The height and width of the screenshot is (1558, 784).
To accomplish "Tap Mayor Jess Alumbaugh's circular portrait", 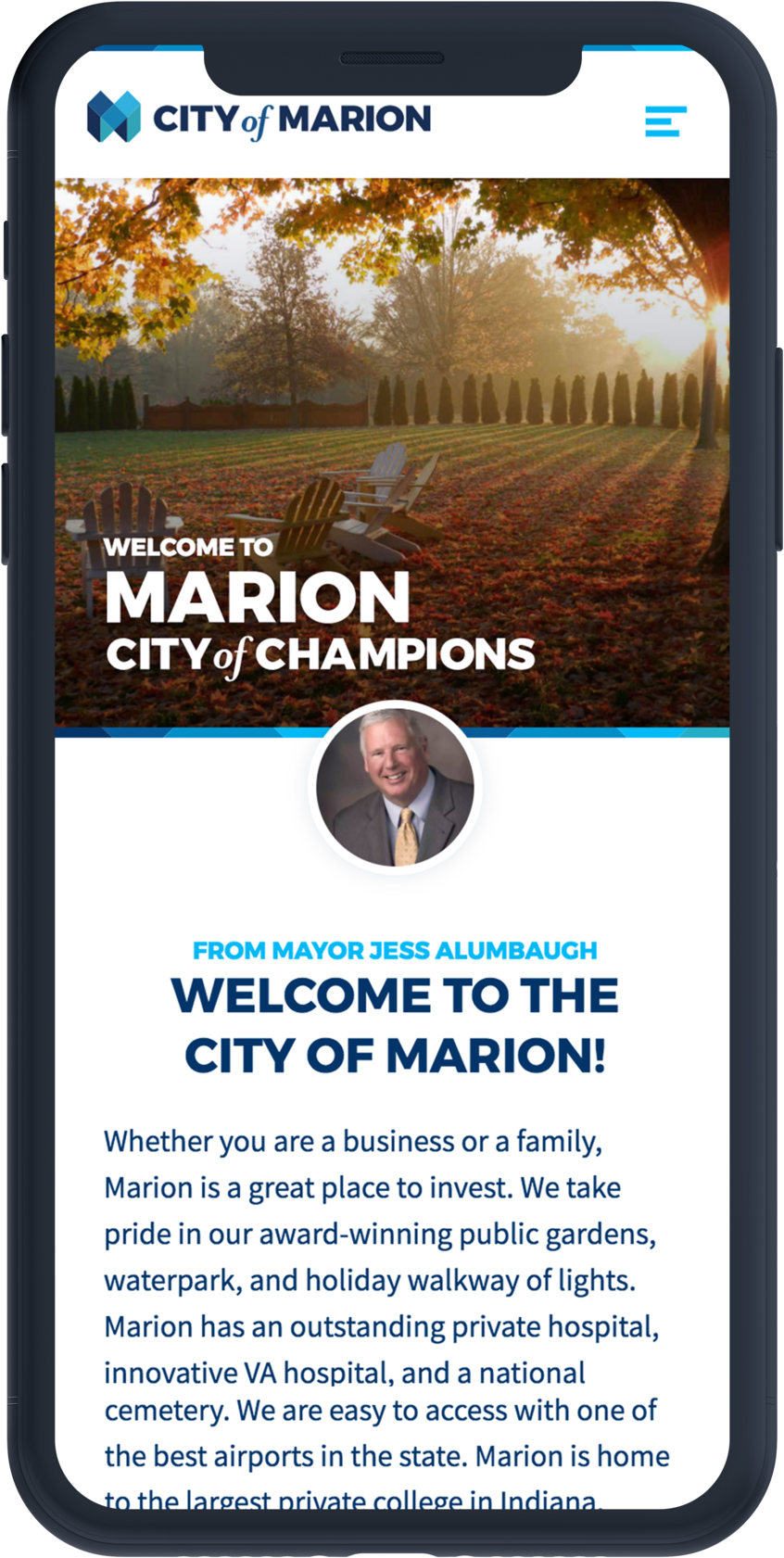I will click(398, 787).
